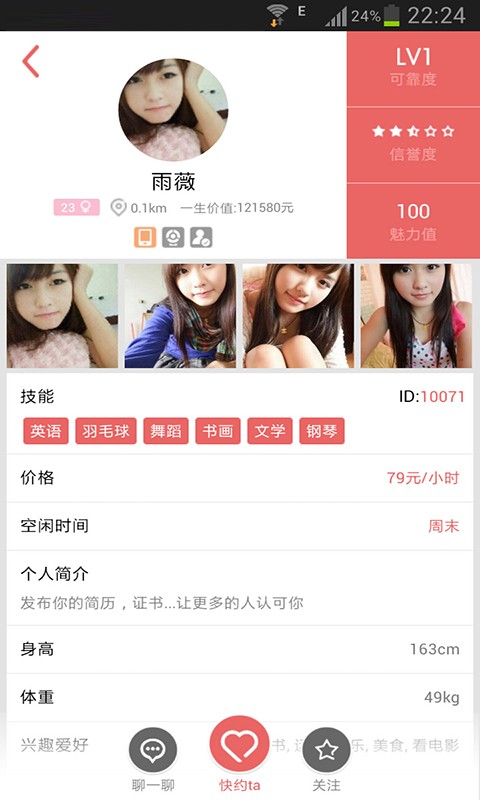Select the 舞蹈 skill chip
480x800 pixels.
pyautogui.click(x=166, y=431)
